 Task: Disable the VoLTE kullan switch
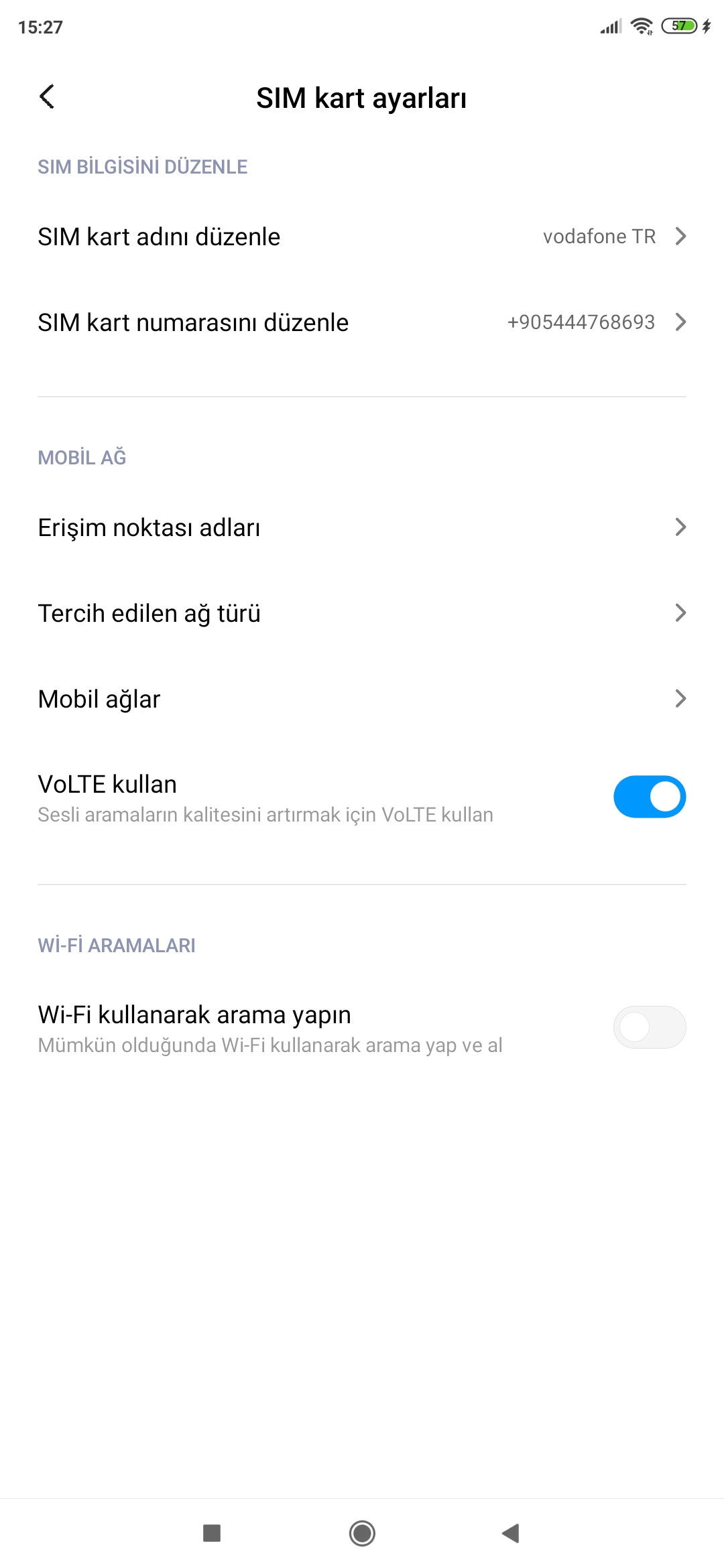tap(649, 797)
